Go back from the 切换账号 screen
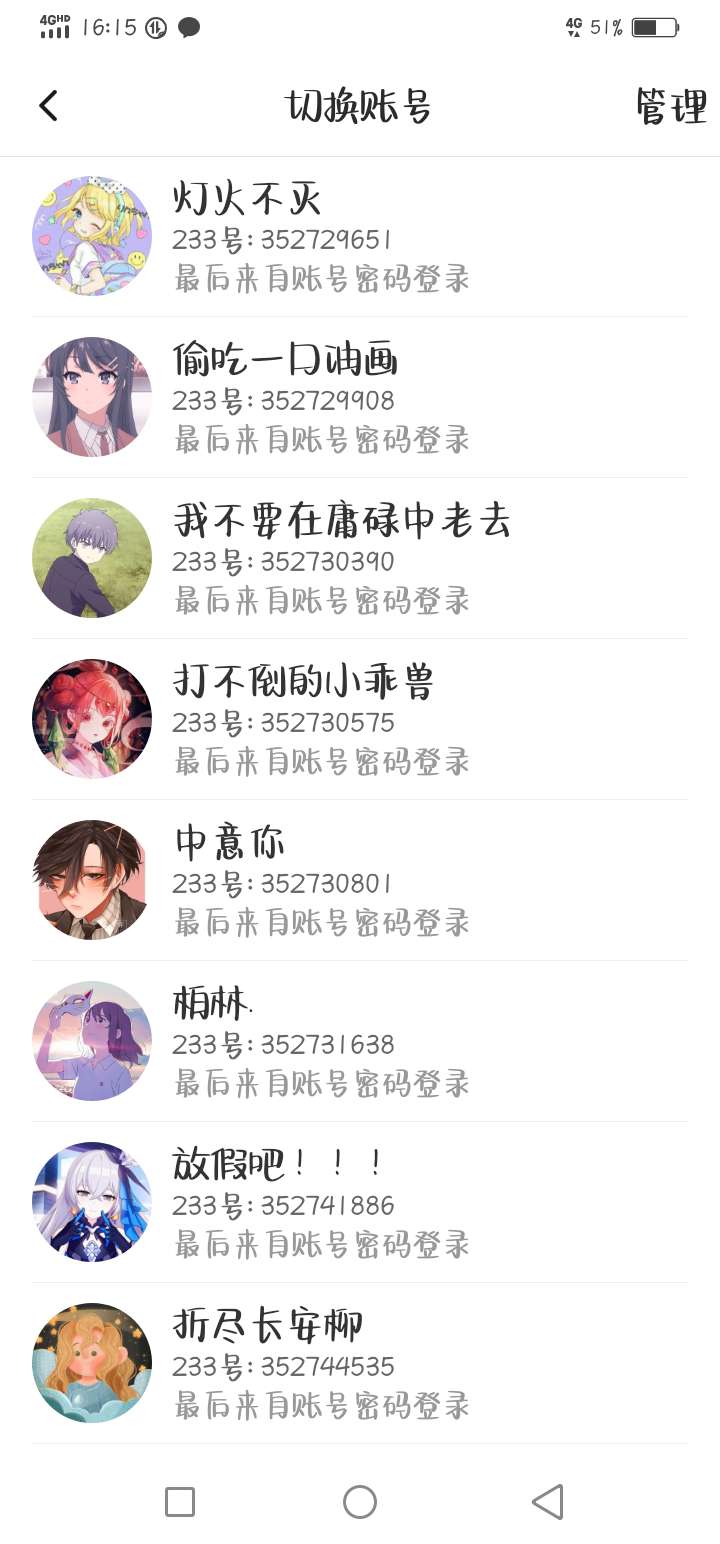 click(48, 106)
